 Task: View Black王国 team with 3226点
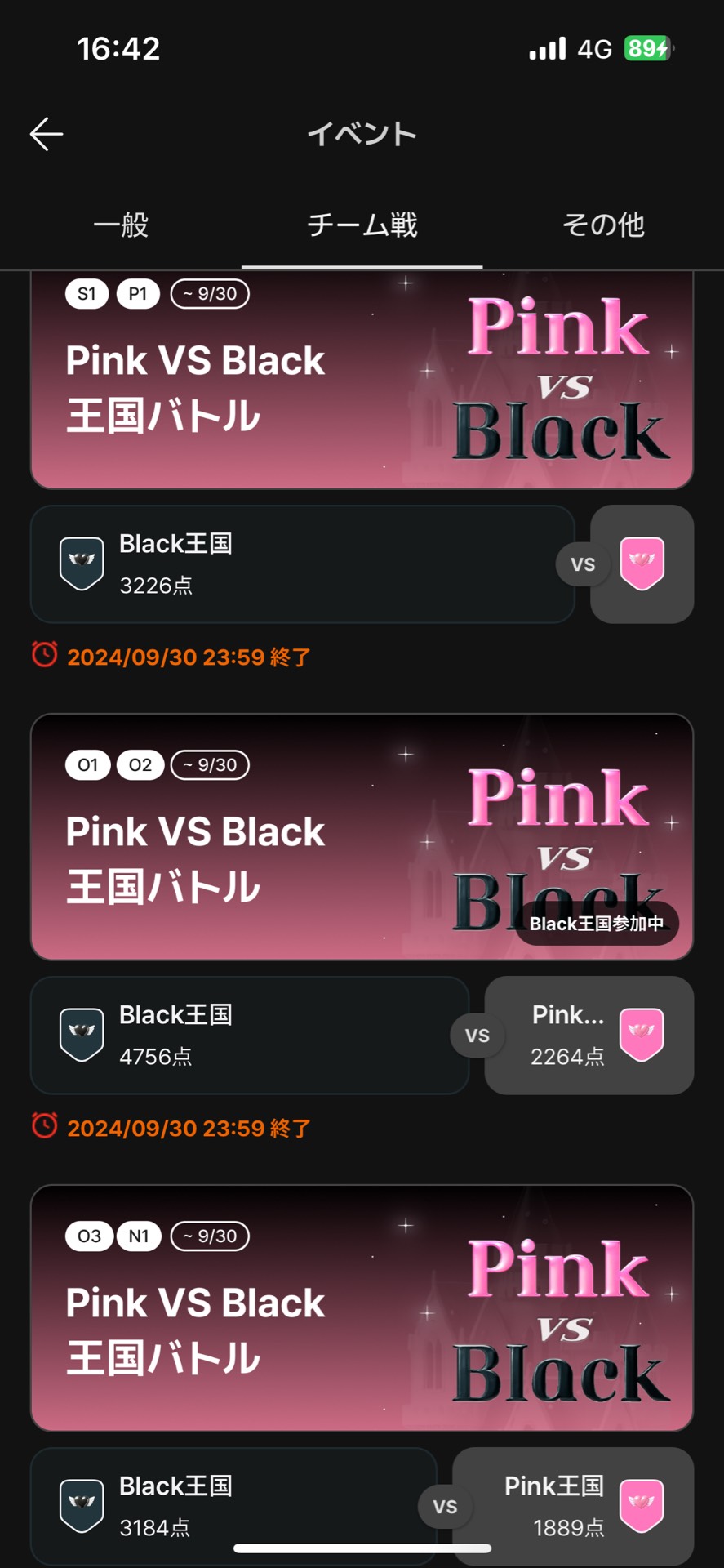(302, 563)
